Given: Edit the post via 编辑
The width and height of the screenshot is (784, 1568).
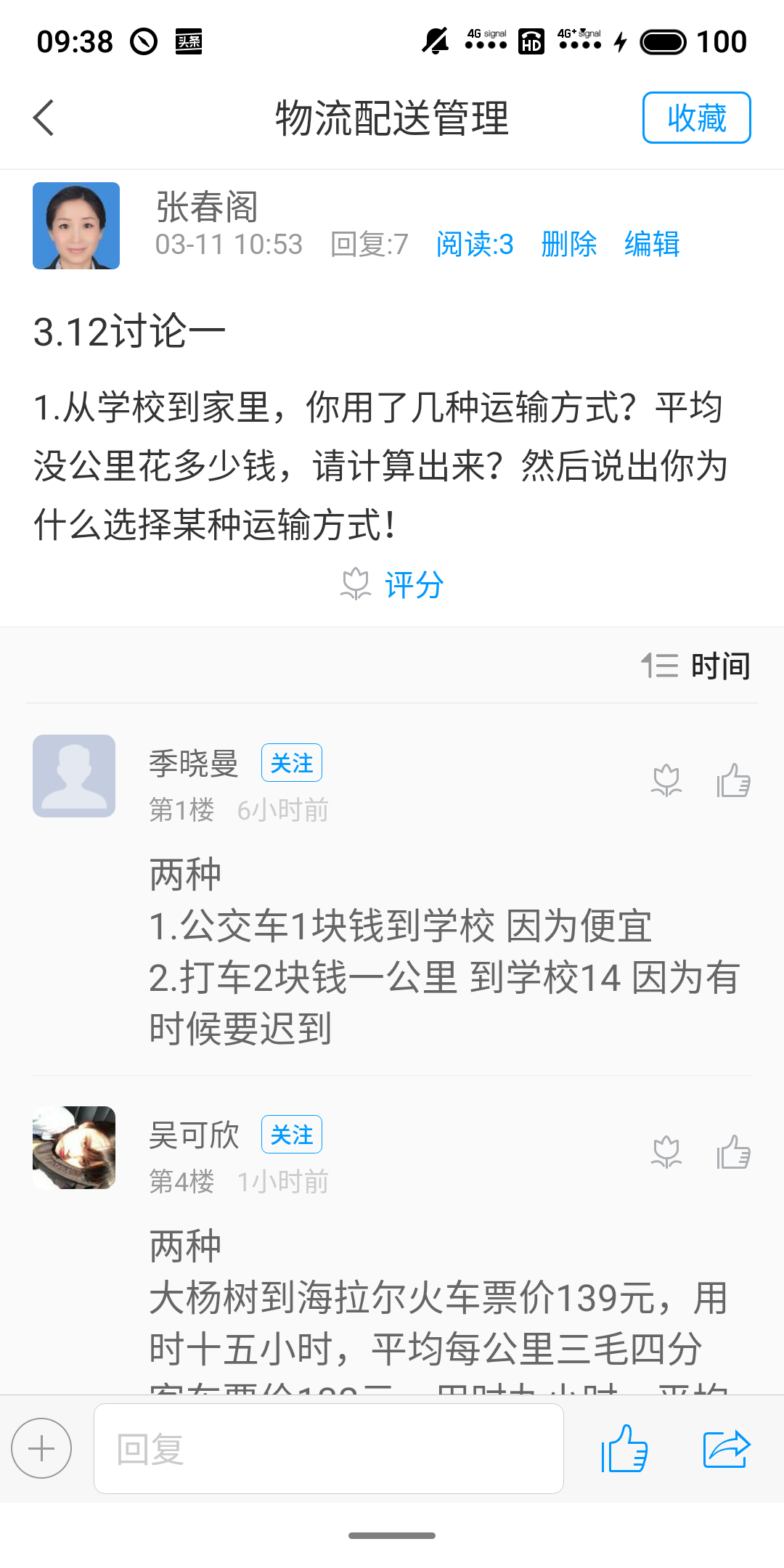Looking at the screenshot, I should pyautogui.click(x=652, y=245).
